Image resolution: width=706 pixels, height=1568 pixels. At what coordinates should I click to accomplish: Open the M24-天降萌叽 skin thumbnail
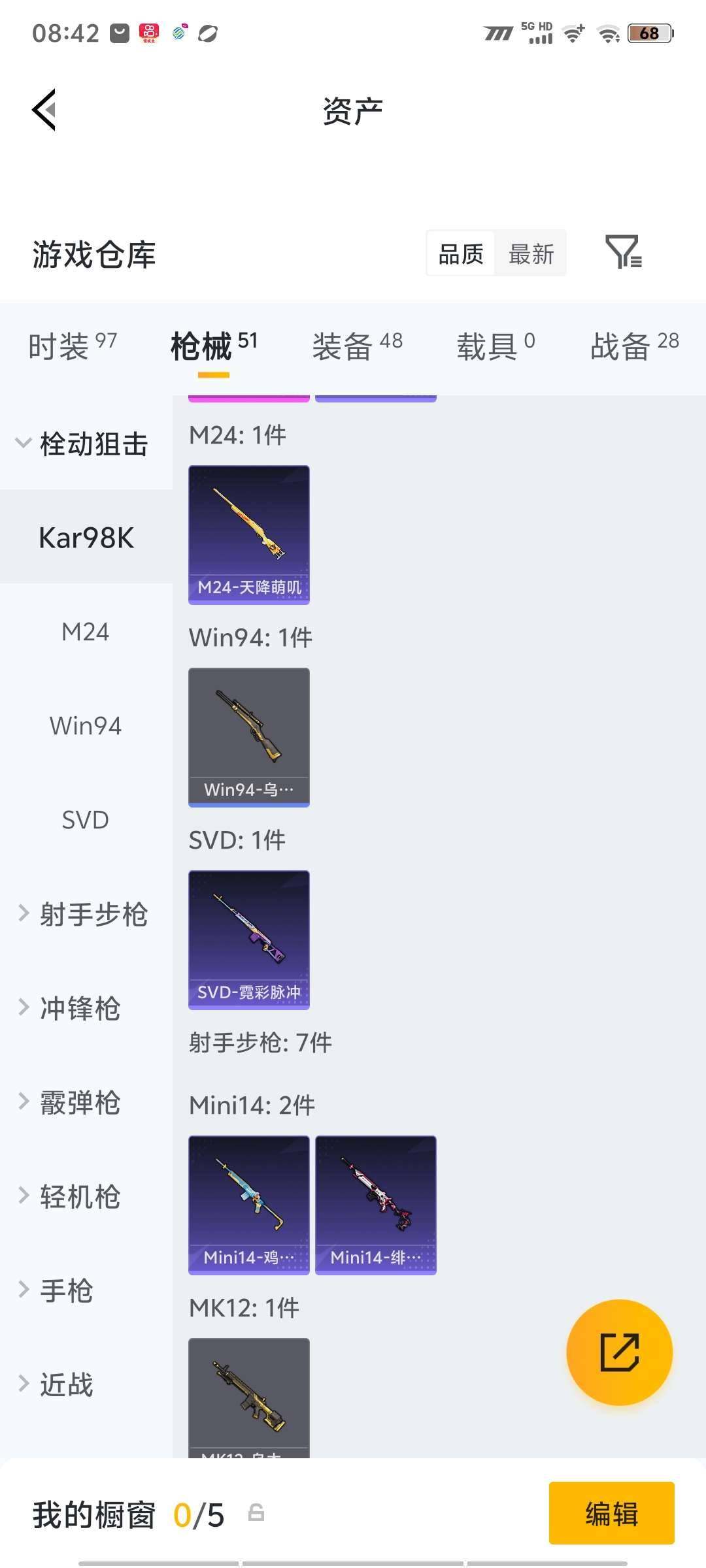248,534
